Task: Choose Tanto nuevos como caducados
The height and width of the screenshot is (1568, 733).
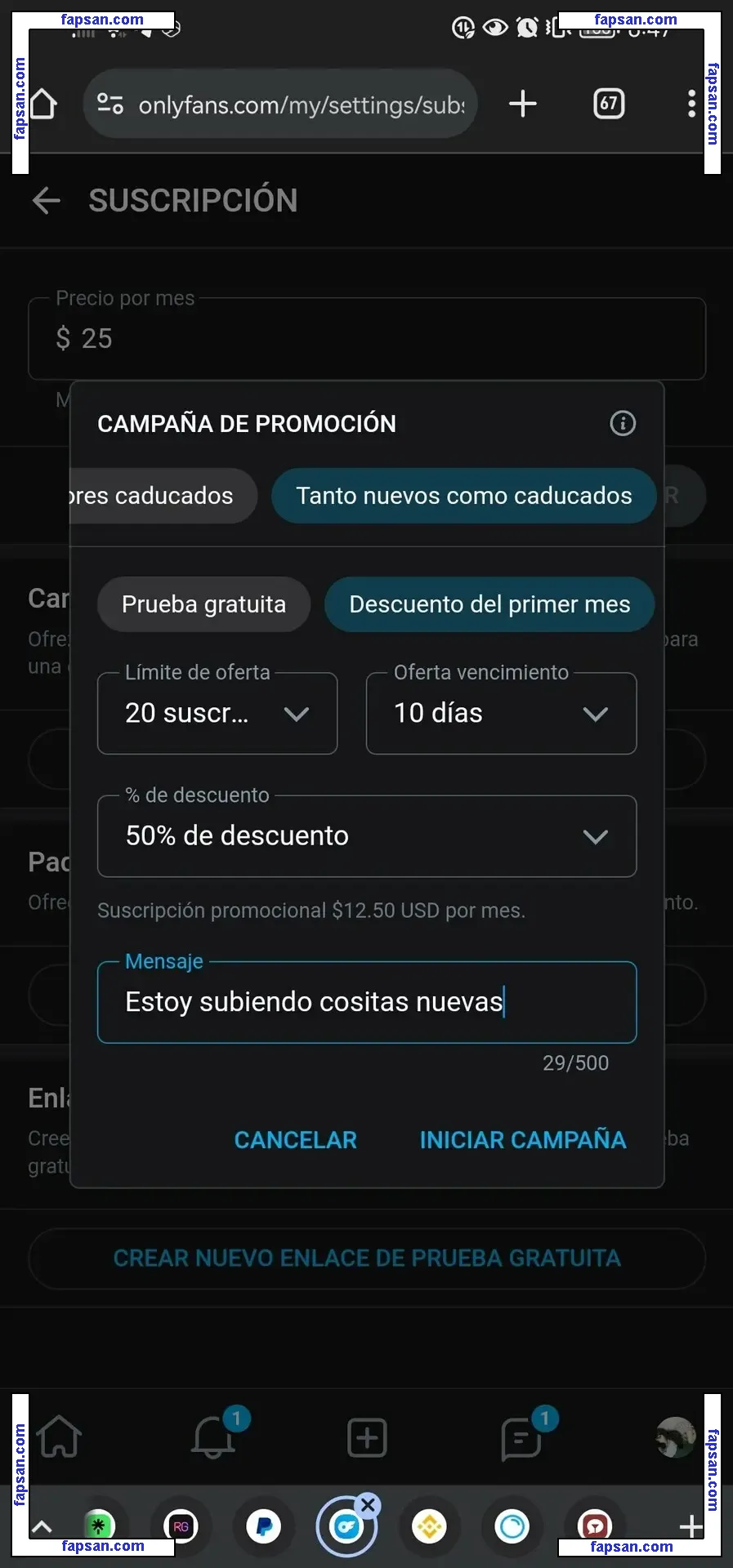Action: 463,496
